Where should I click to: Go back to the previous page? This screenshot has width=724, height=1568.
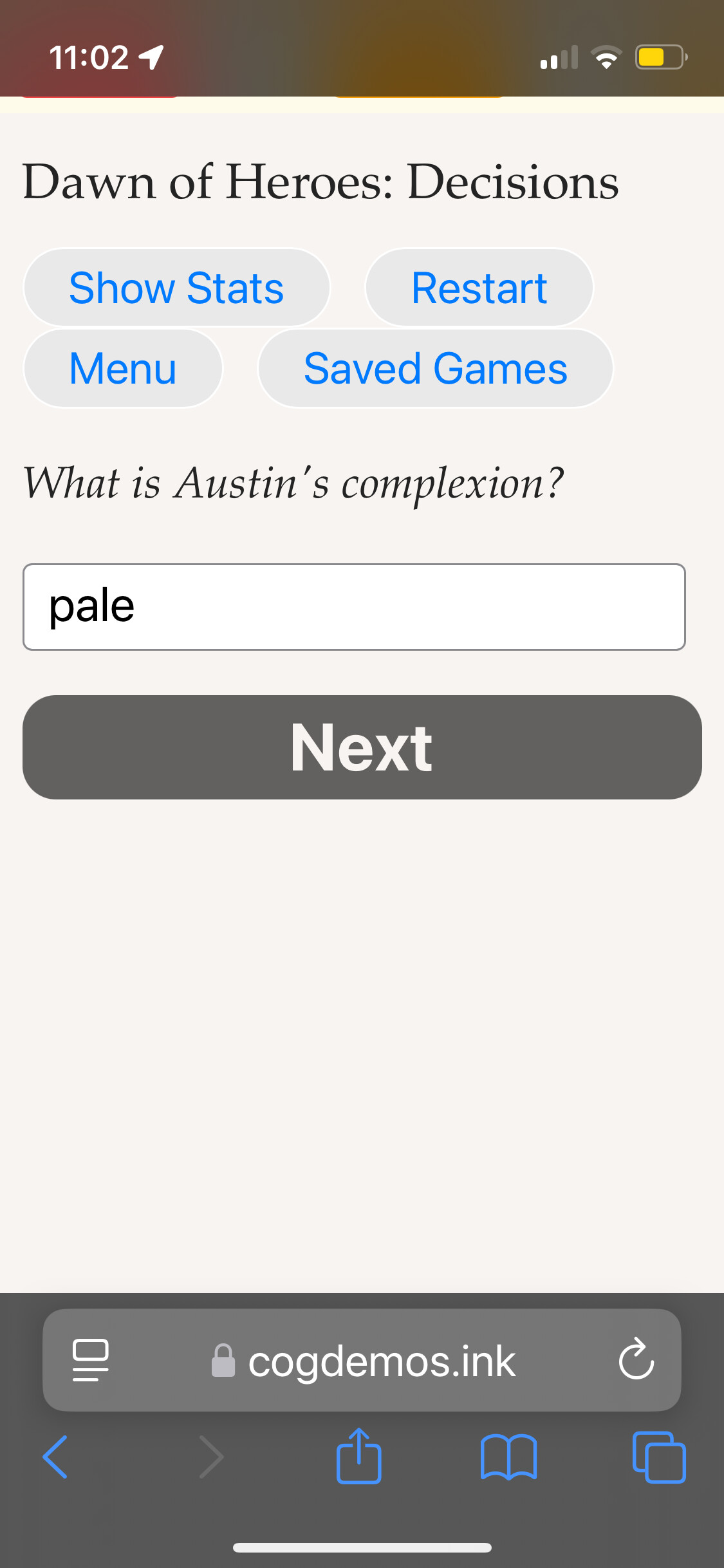[55, 1457]
